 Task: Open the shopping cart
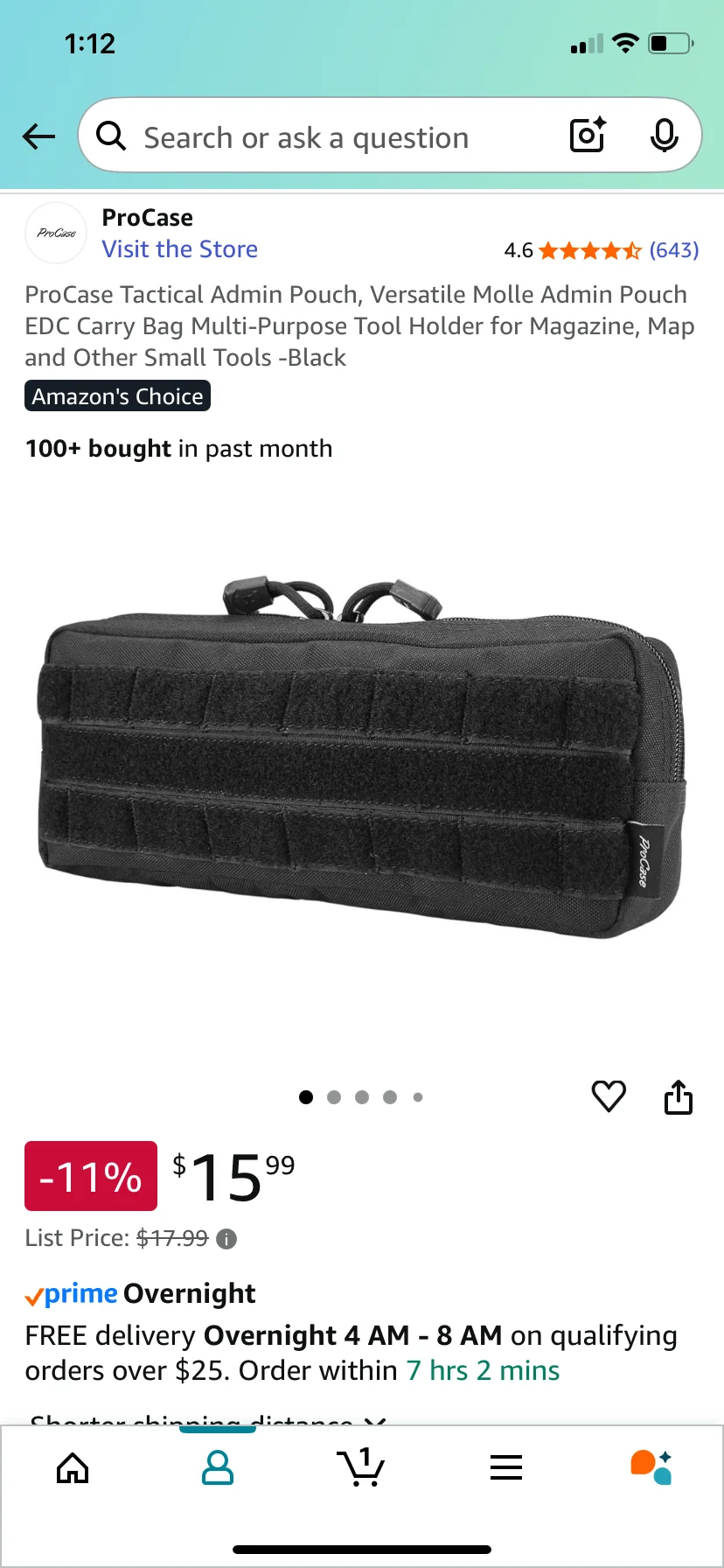pos(361,1468)
